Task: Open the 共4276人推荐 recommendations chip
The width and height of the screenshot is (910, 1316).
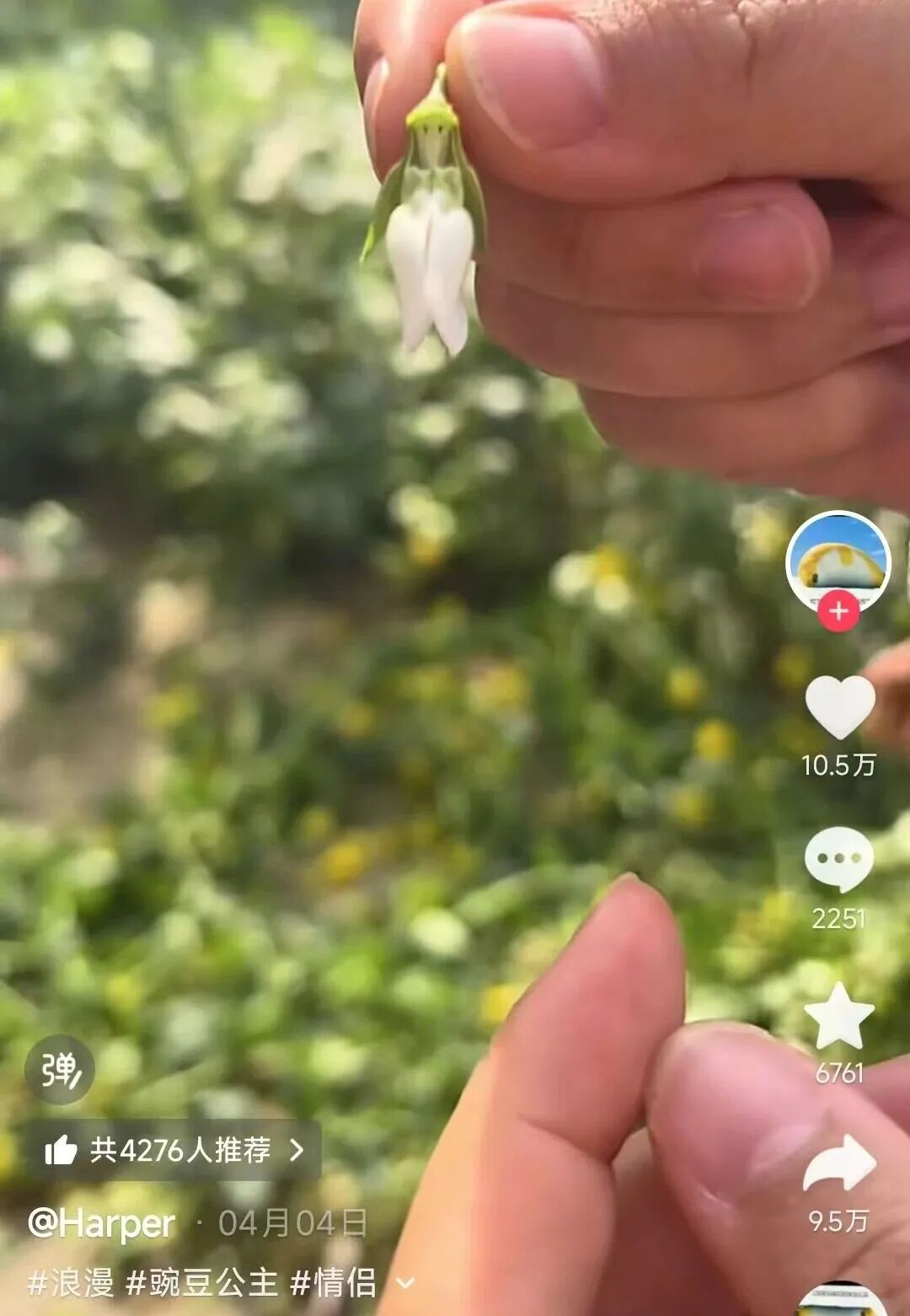Action: (174, 1150)
